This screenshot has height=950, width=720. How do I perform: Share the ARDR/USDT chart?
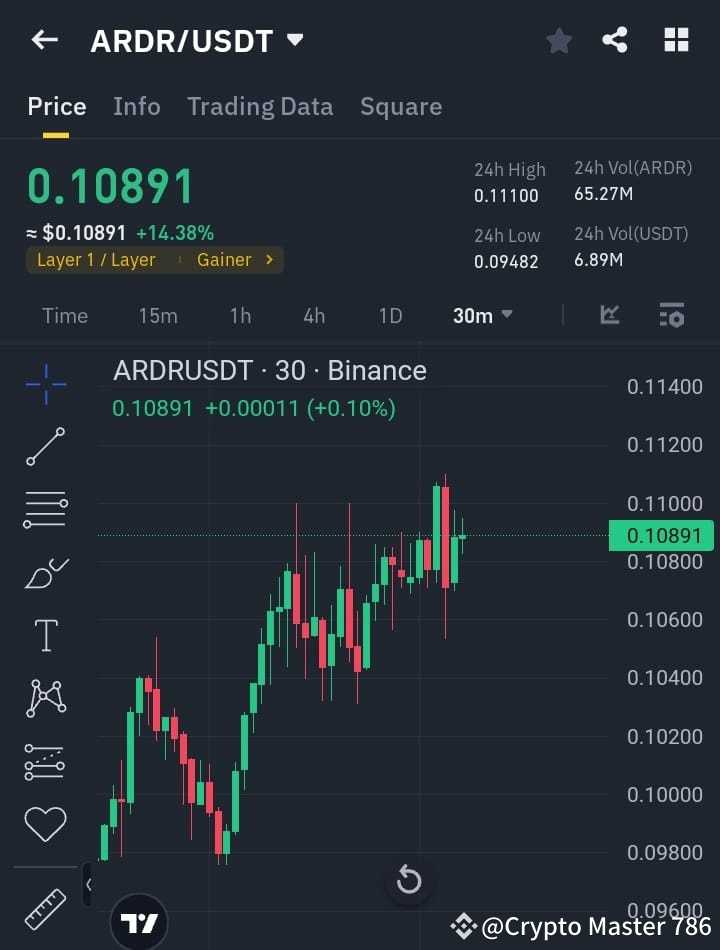615,40
